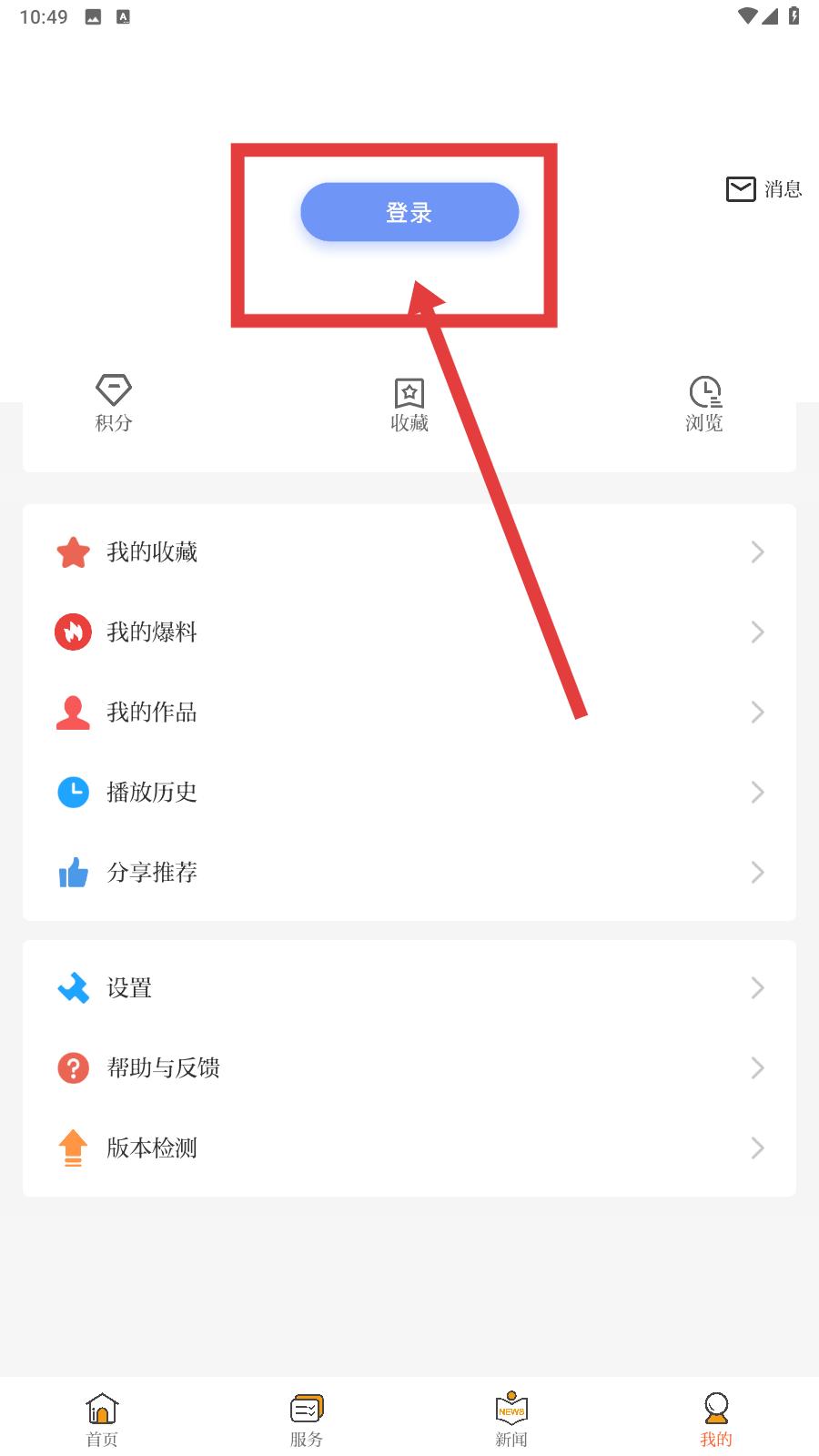The height and width of the screenshot is (1456, 819).
Task: Switch to the 服务 services tab
Action: coord(306,1418)
